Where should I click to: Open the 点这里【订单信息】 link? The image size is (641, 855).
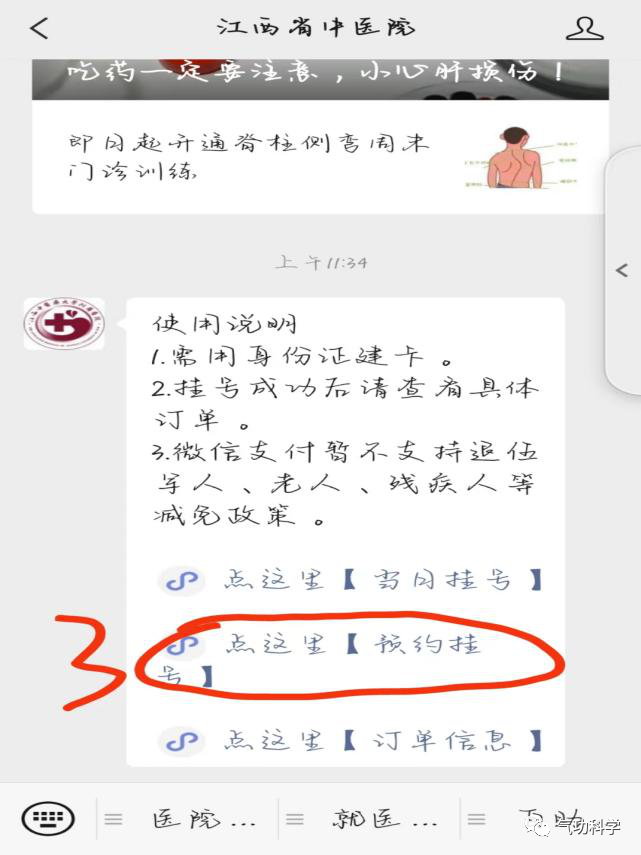click(355, 741)
